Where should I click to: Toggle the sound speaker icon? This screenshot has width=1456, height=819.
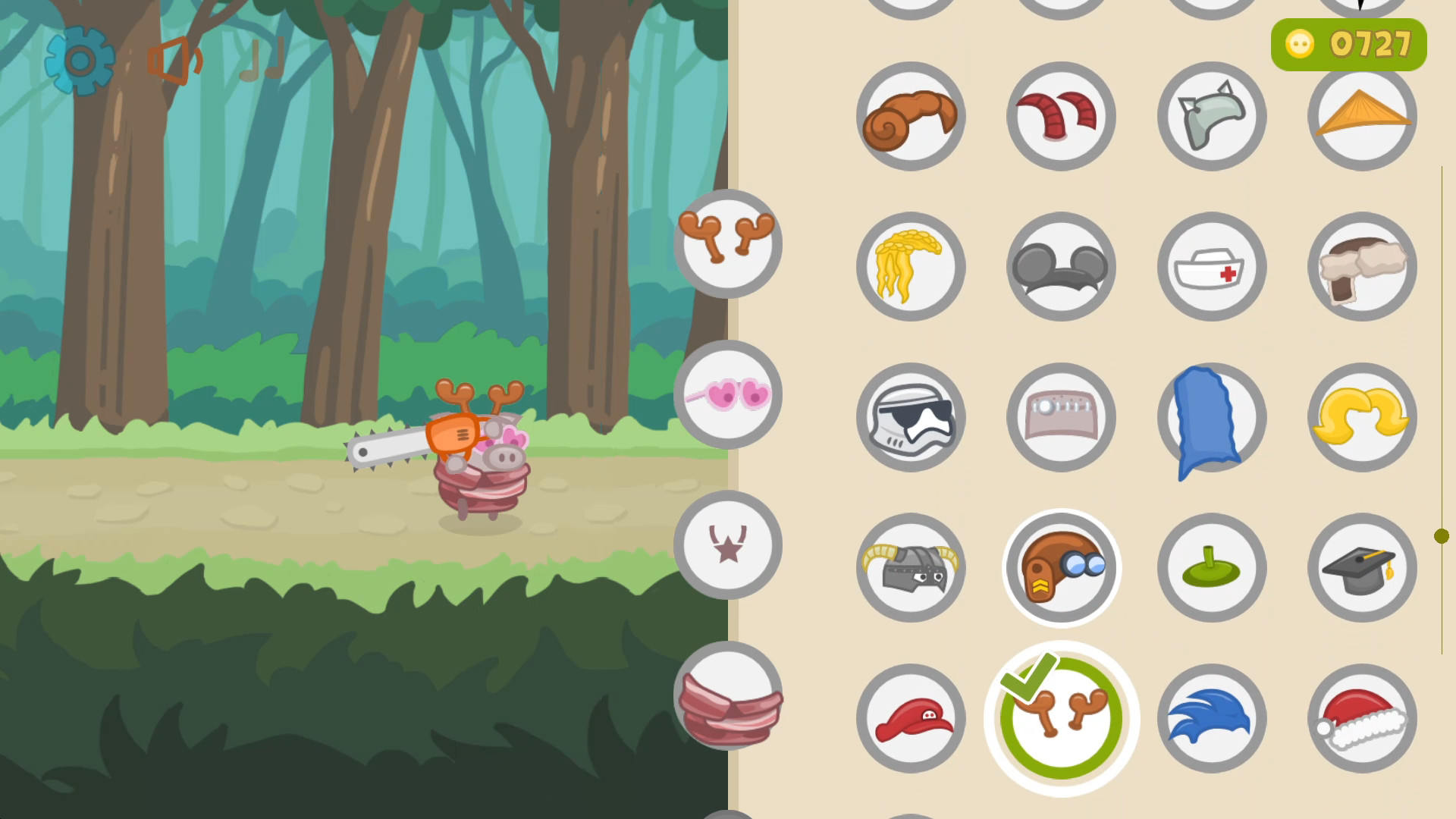tap(174, 61)
